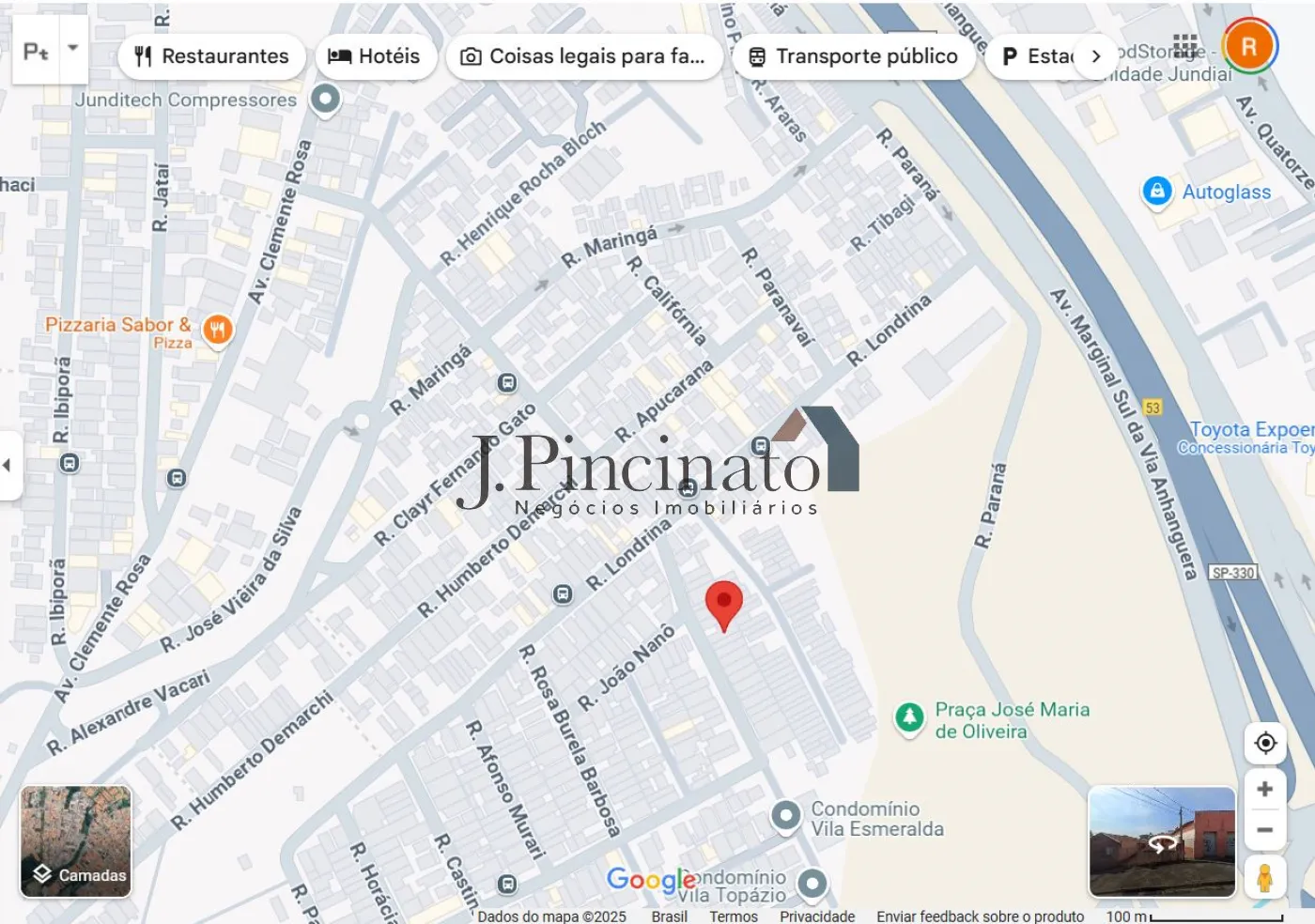Zoom out of the map
1315x924 pixels.
click(x=1265, y=830)
